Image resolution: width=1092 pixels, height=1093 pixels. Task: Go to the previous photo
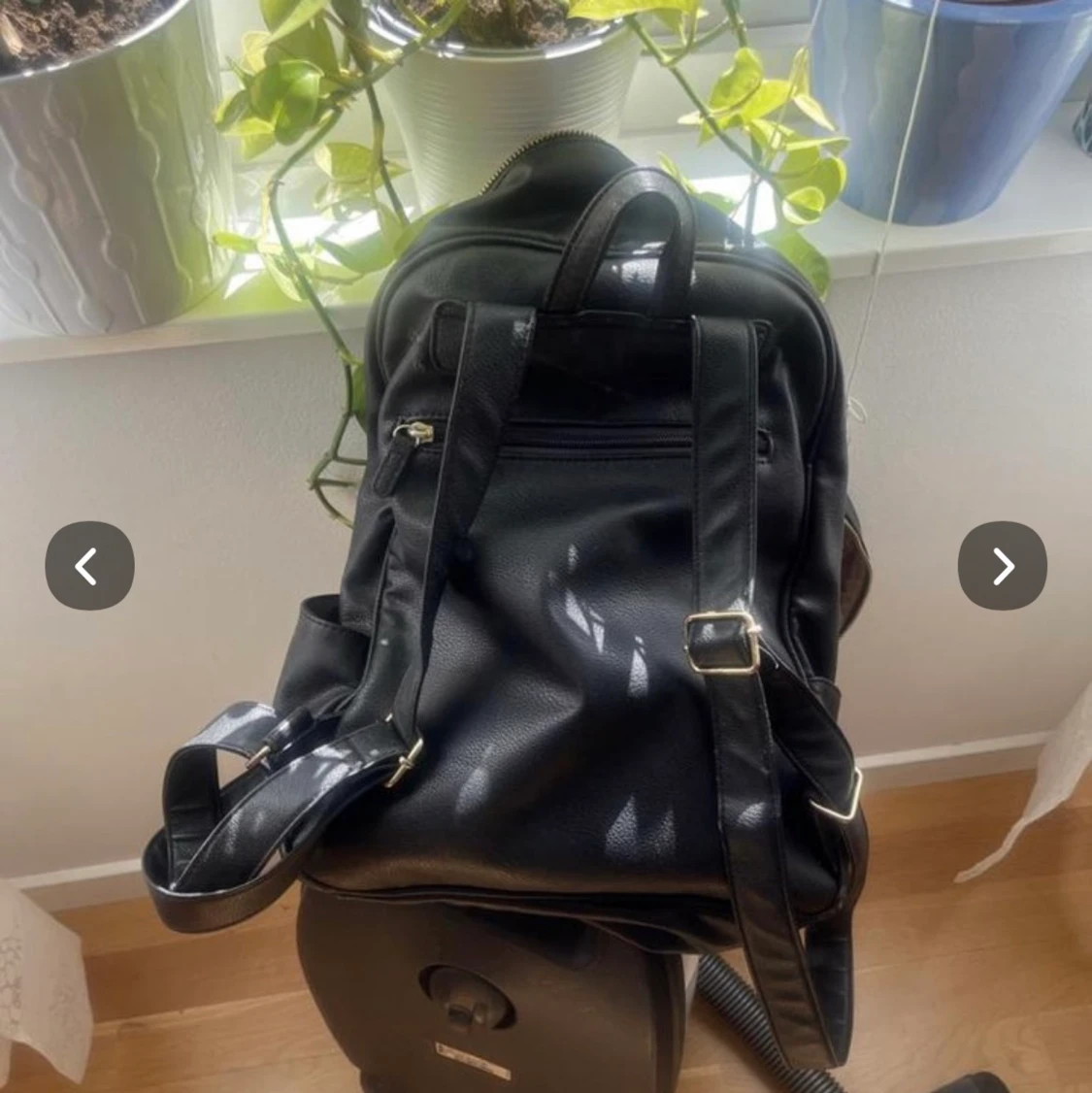click(90, 566)
